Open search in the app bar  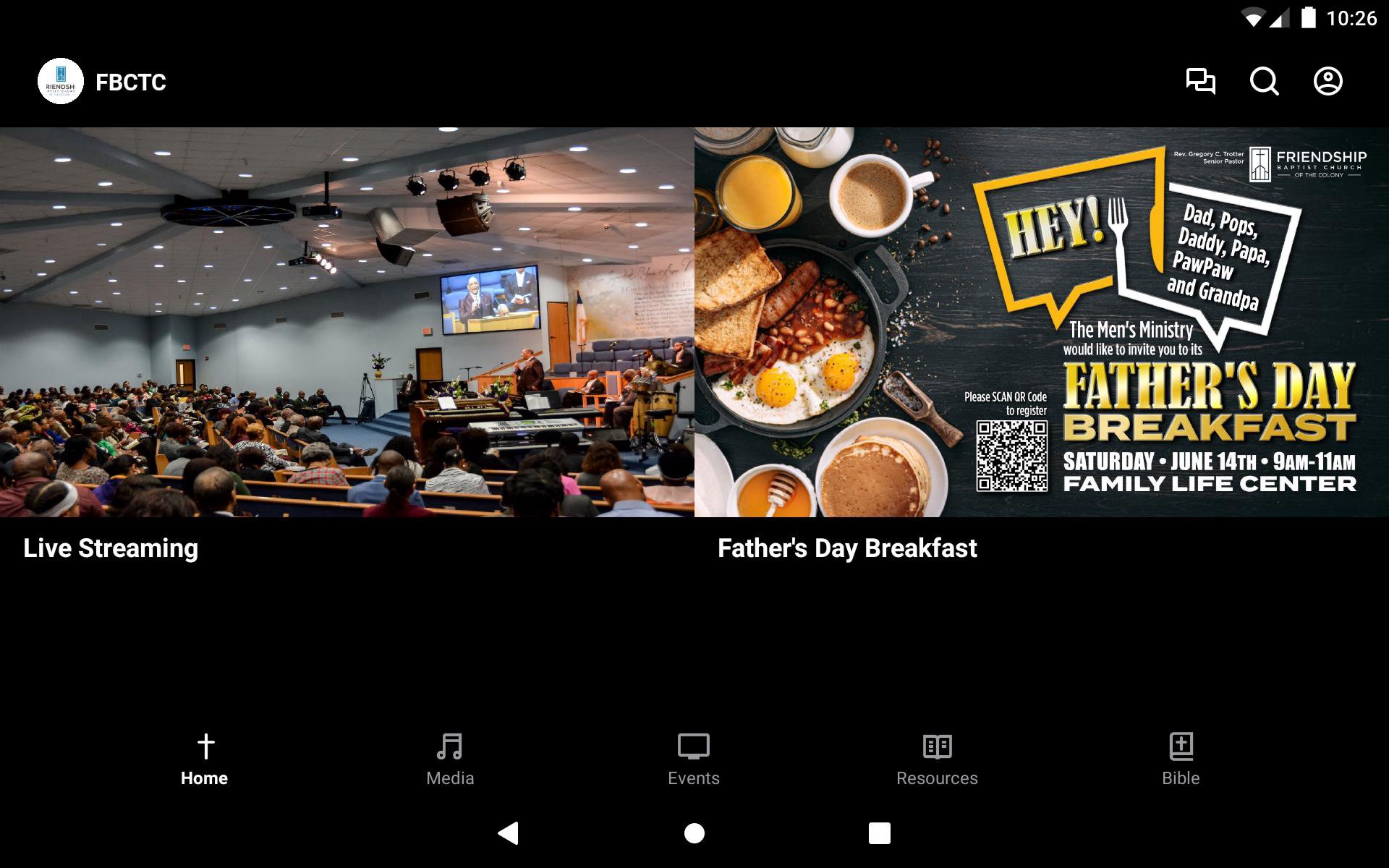pyautogui.click(x=1264, y=81)
